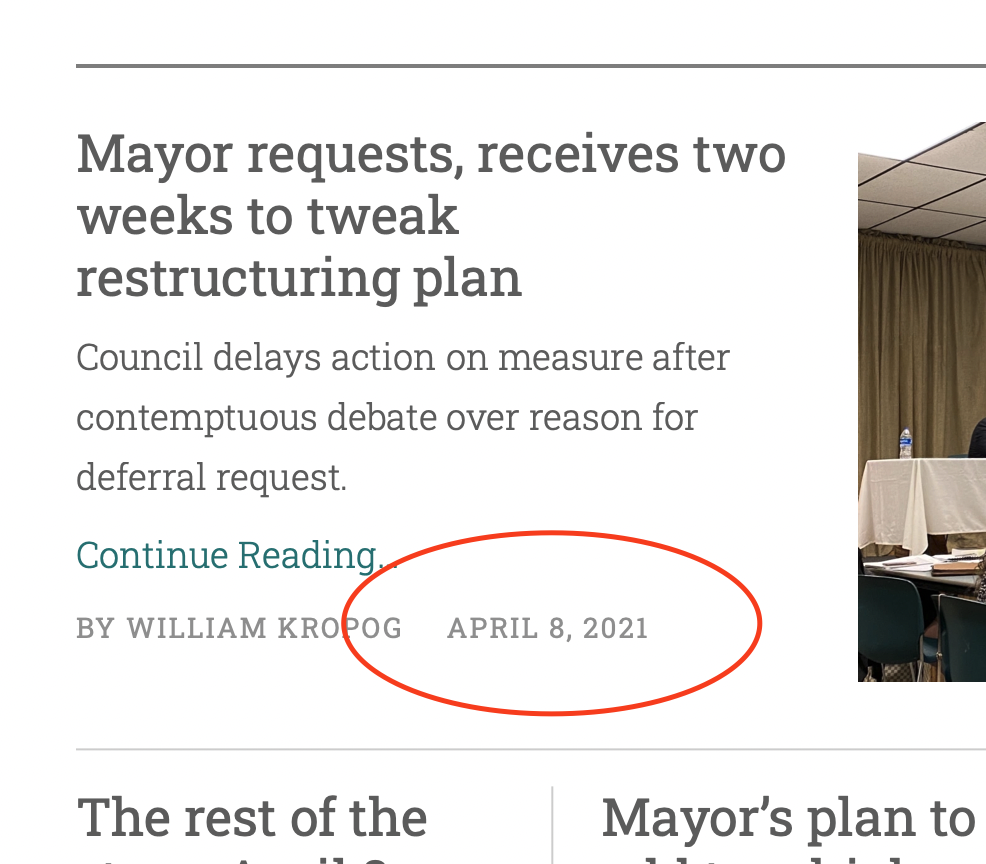The image size is (986, 864).
Task: Open the 'Mayor's plan to' article headline
Action: pyautogui.click(x=788, y=819)
